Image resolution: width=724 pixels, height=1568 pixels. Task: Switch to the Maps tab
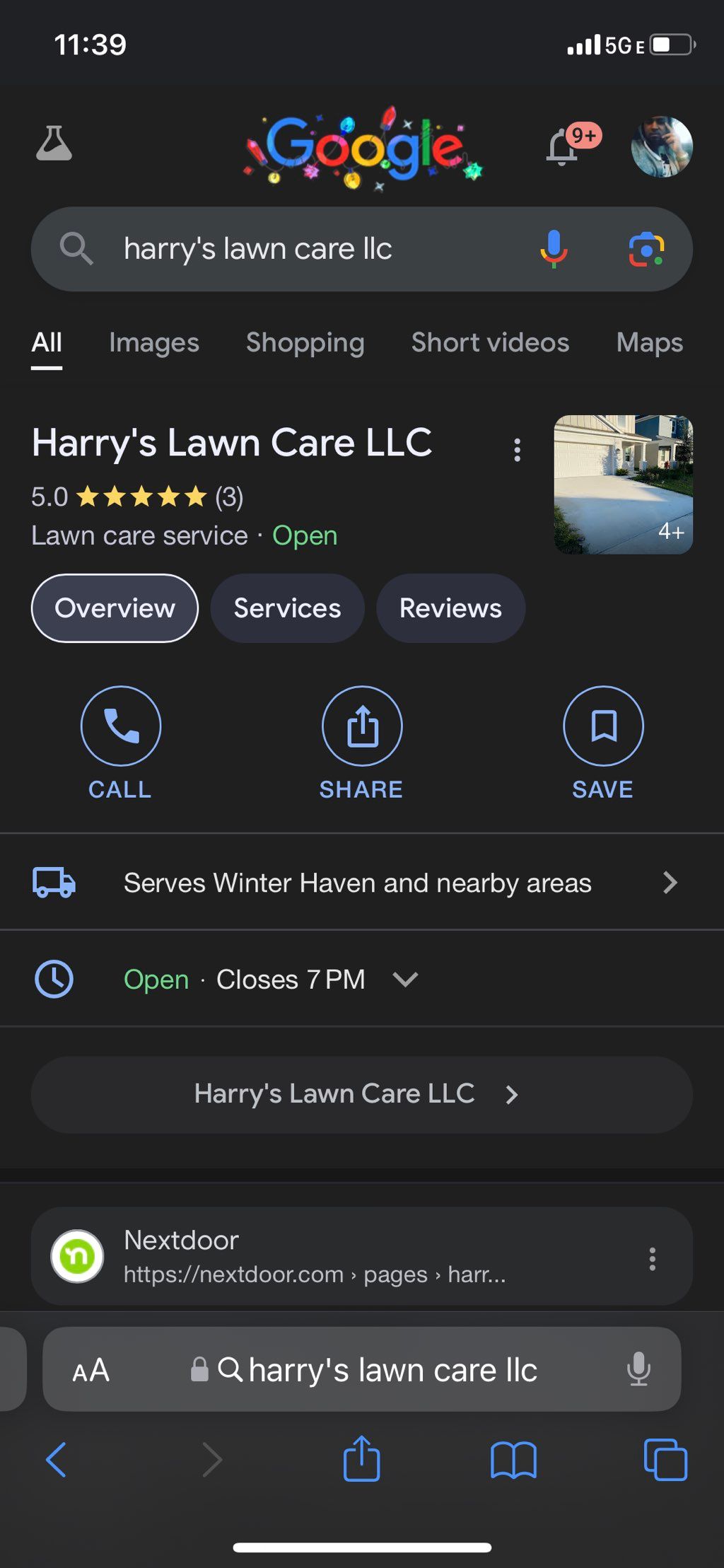[649, 343]
